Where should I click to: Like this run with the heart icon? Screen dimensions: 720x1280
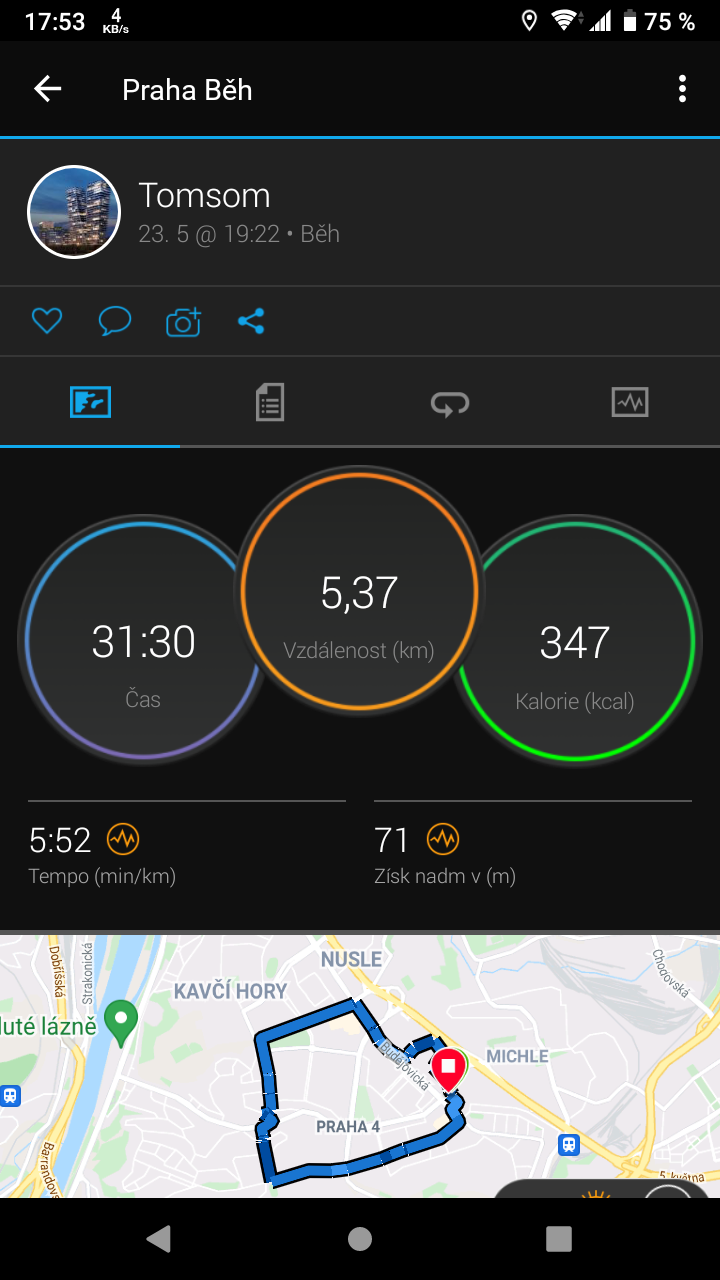tap(47, 321)
